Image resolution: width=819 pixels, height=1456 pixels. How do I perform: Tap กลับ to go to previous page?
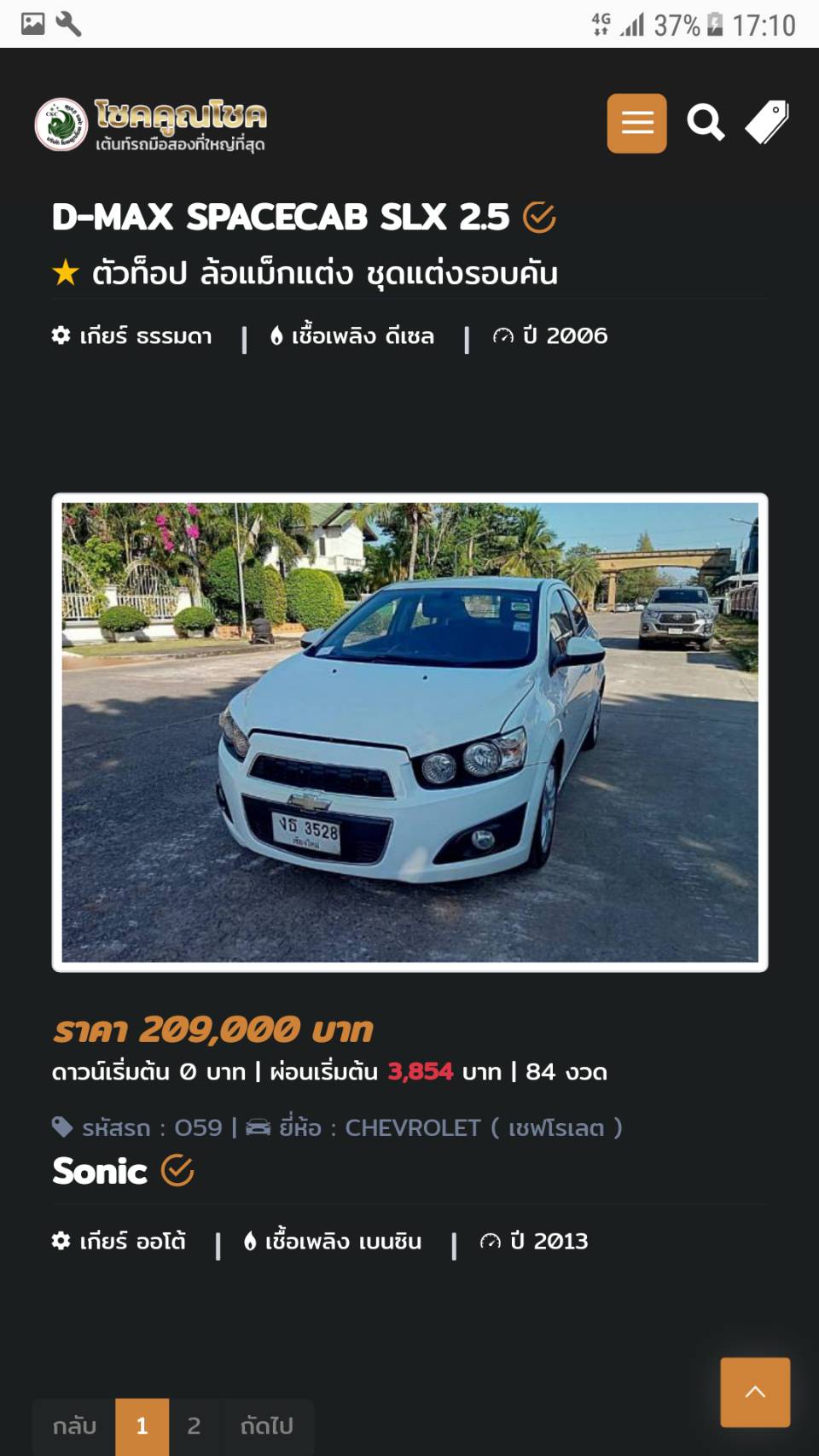[x=74, y=1426]
